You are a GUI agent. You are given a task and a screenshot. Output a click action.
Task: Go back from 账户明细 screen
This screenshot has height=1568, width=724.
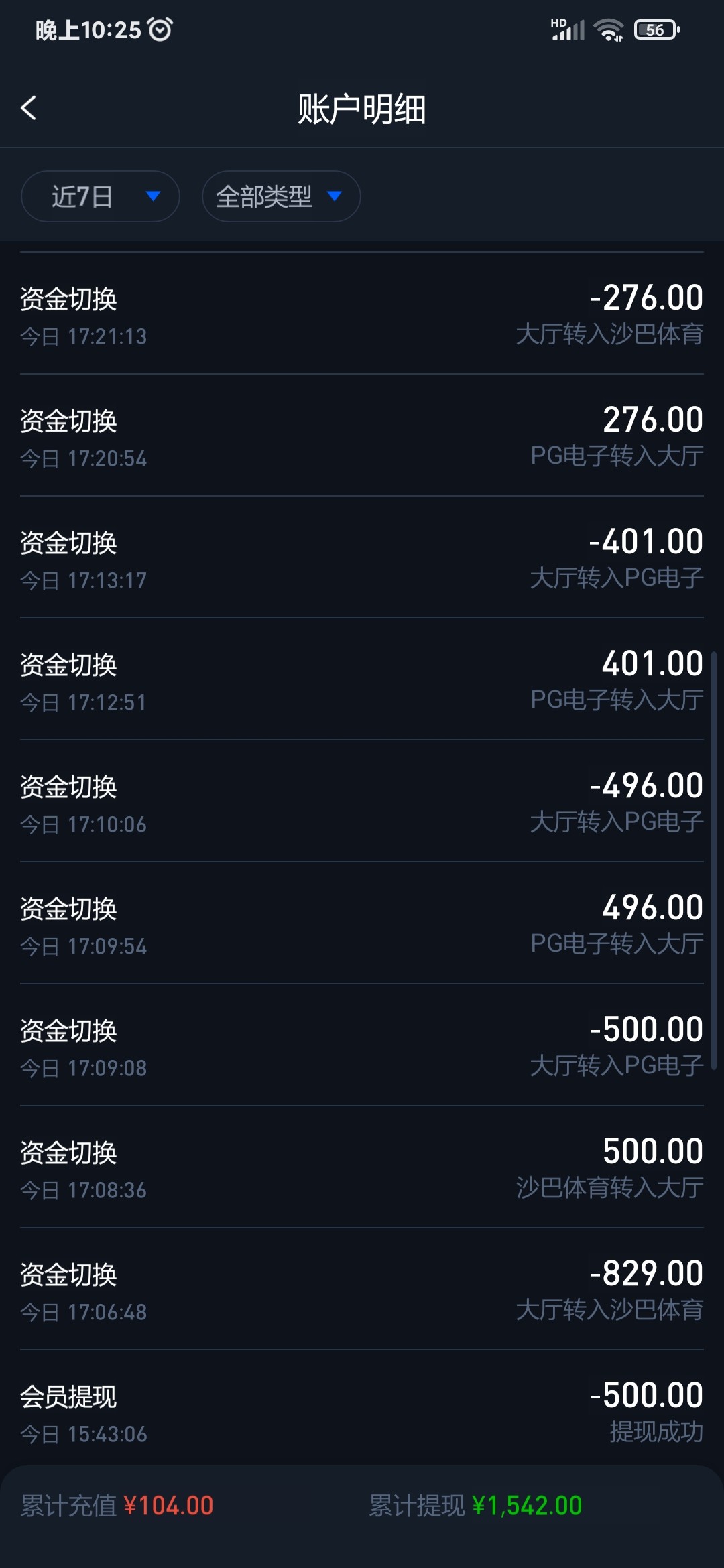pos(29,108)
